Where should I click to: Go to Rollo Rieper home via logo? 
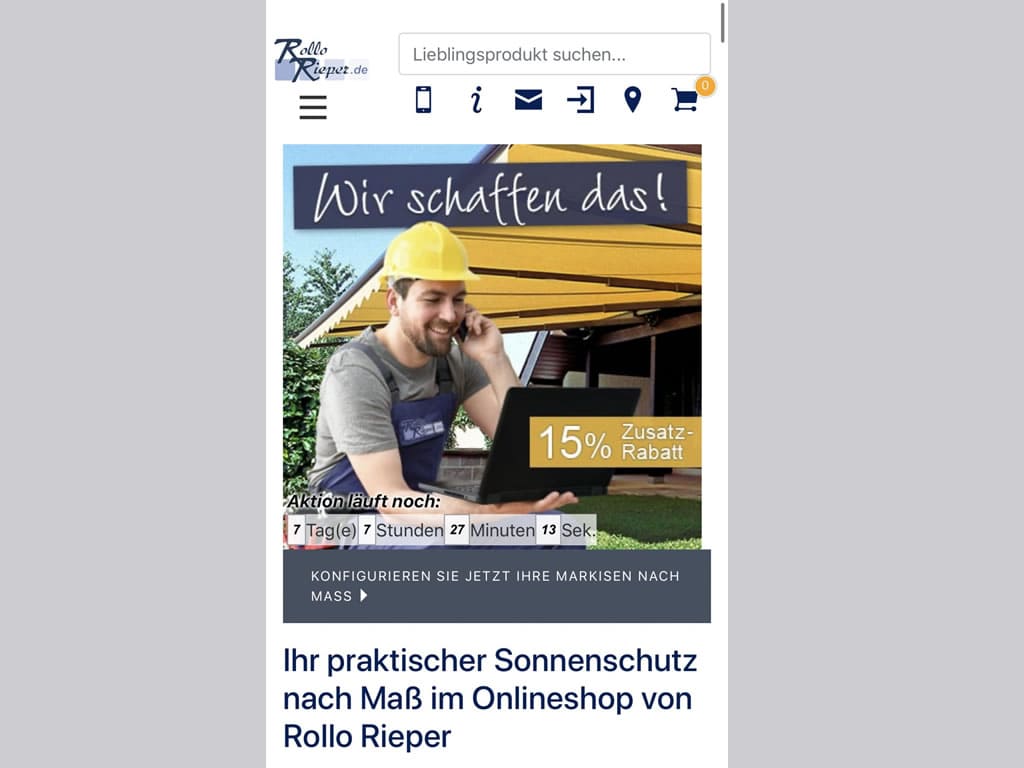point(321,60)
